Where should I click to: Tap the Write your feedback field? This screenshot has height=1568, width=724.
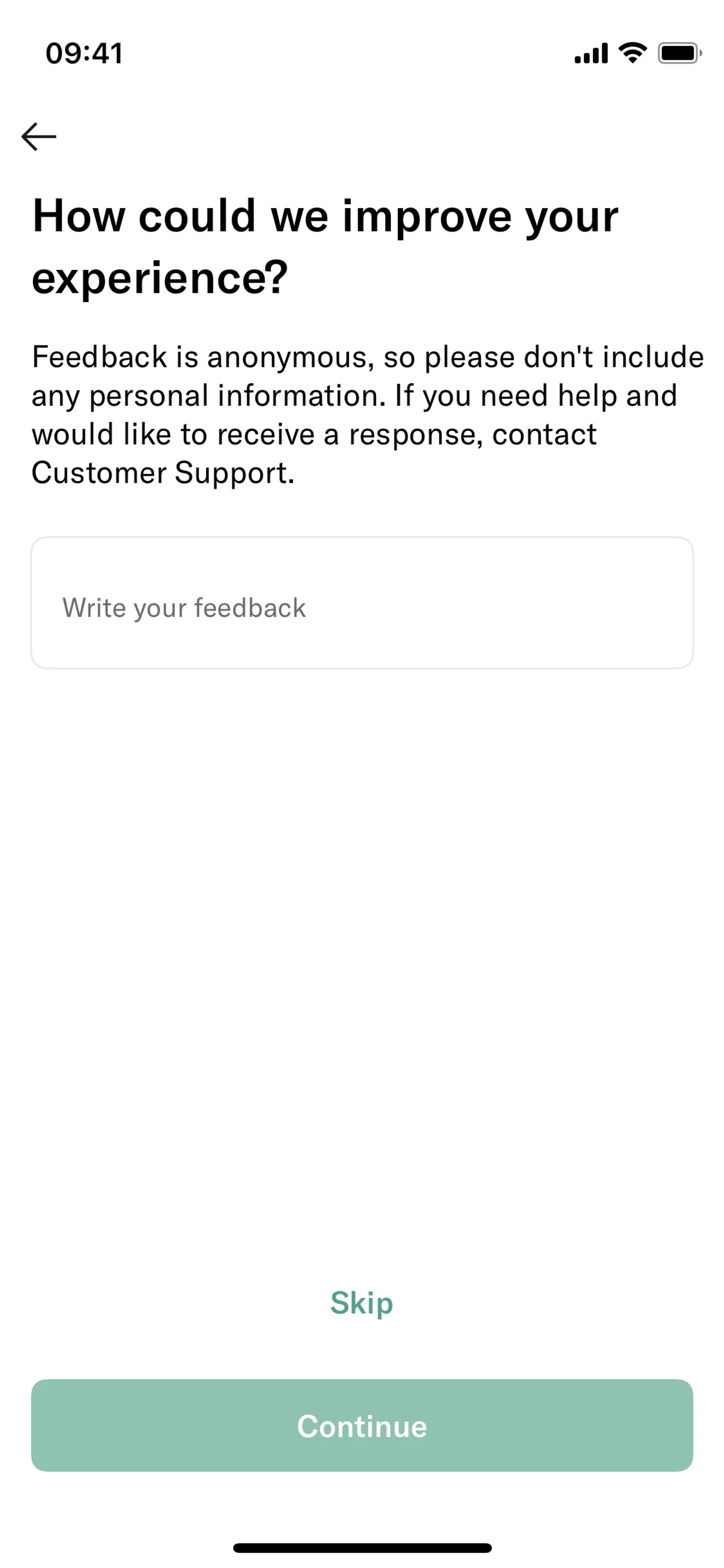(x=362, y=603)
